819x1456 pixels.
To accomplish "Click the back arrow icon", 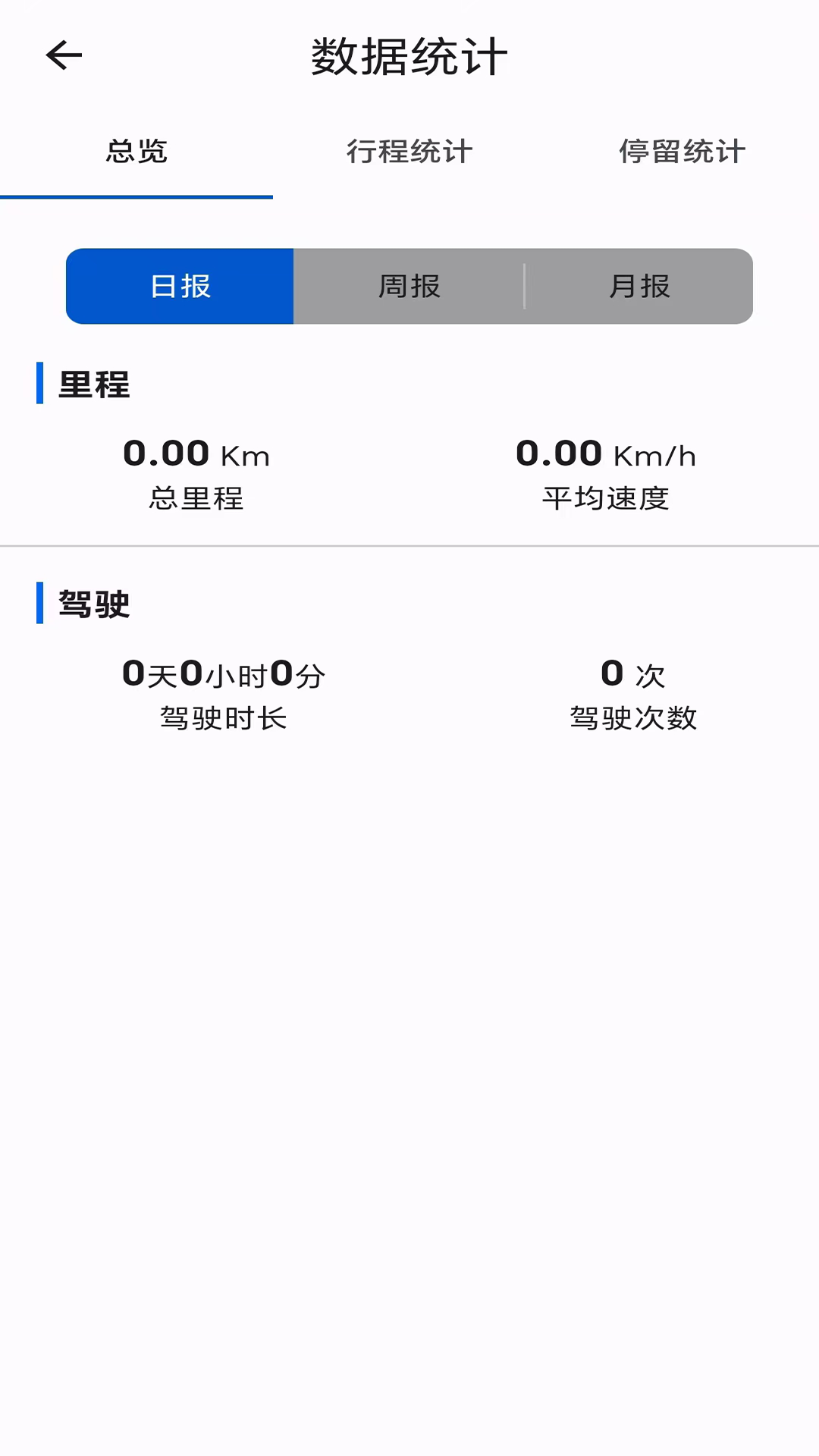I will point(64,55).
